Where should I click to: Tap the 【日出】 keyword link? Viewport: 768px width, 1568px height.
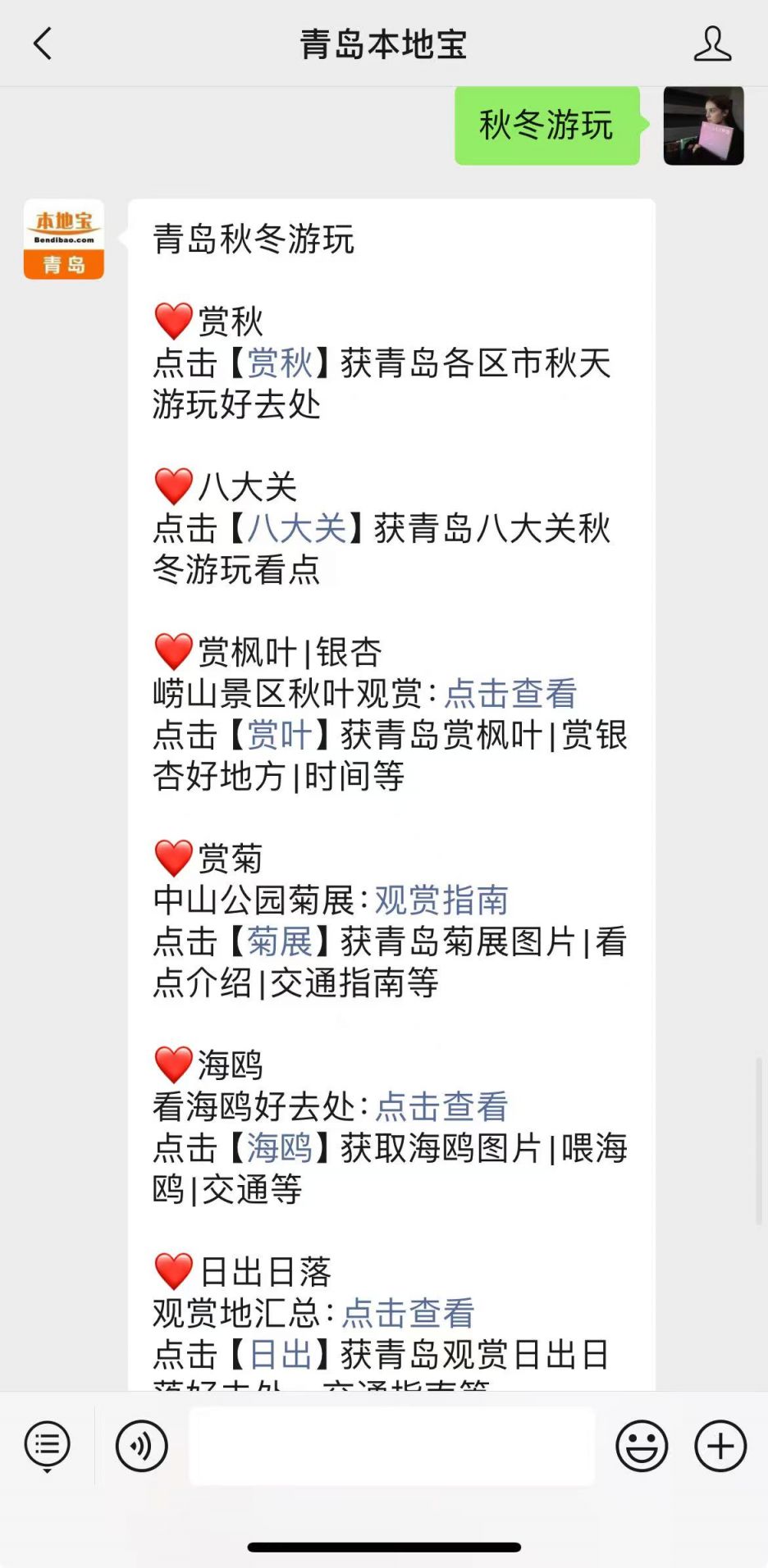tap(280, 1354)
